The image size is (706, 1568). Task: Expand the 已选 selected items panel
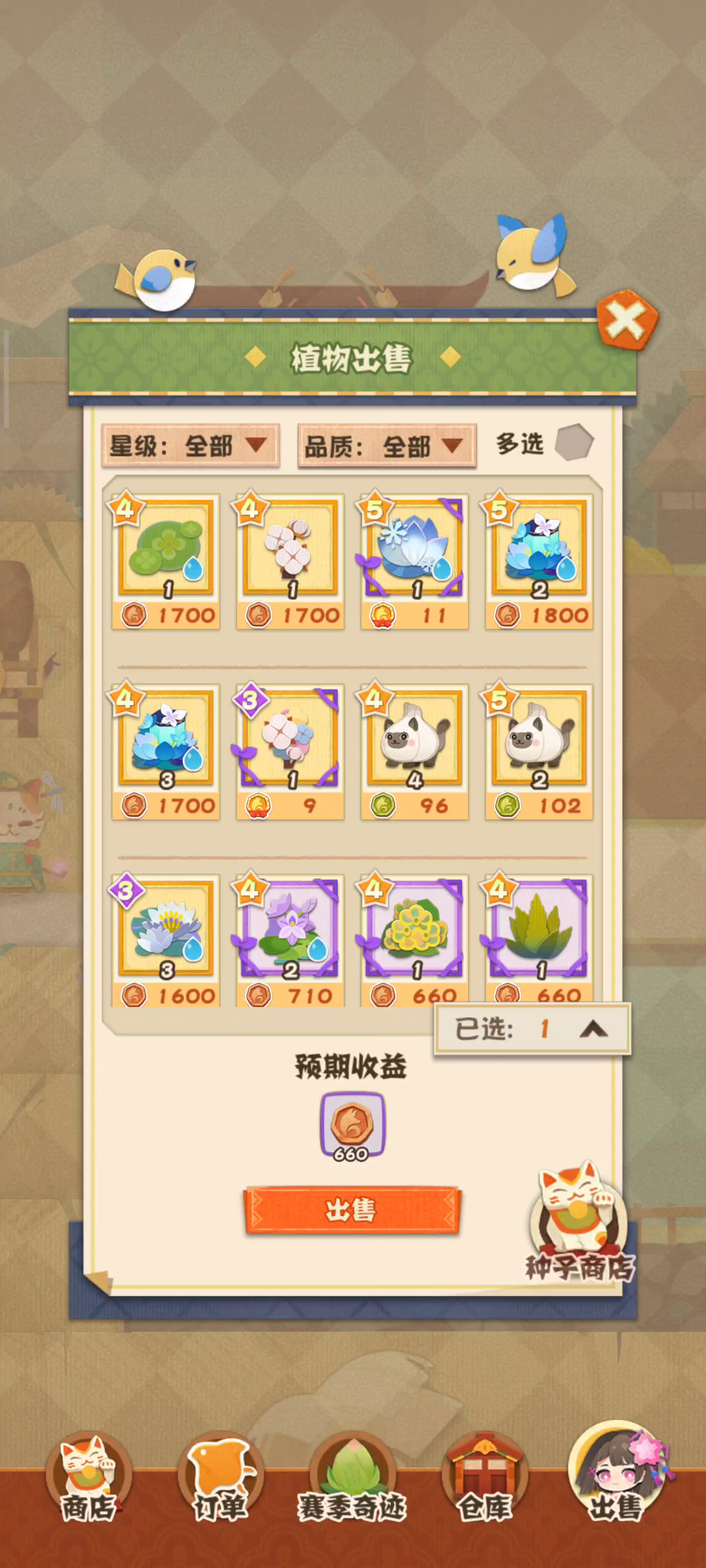(532, 1029)
